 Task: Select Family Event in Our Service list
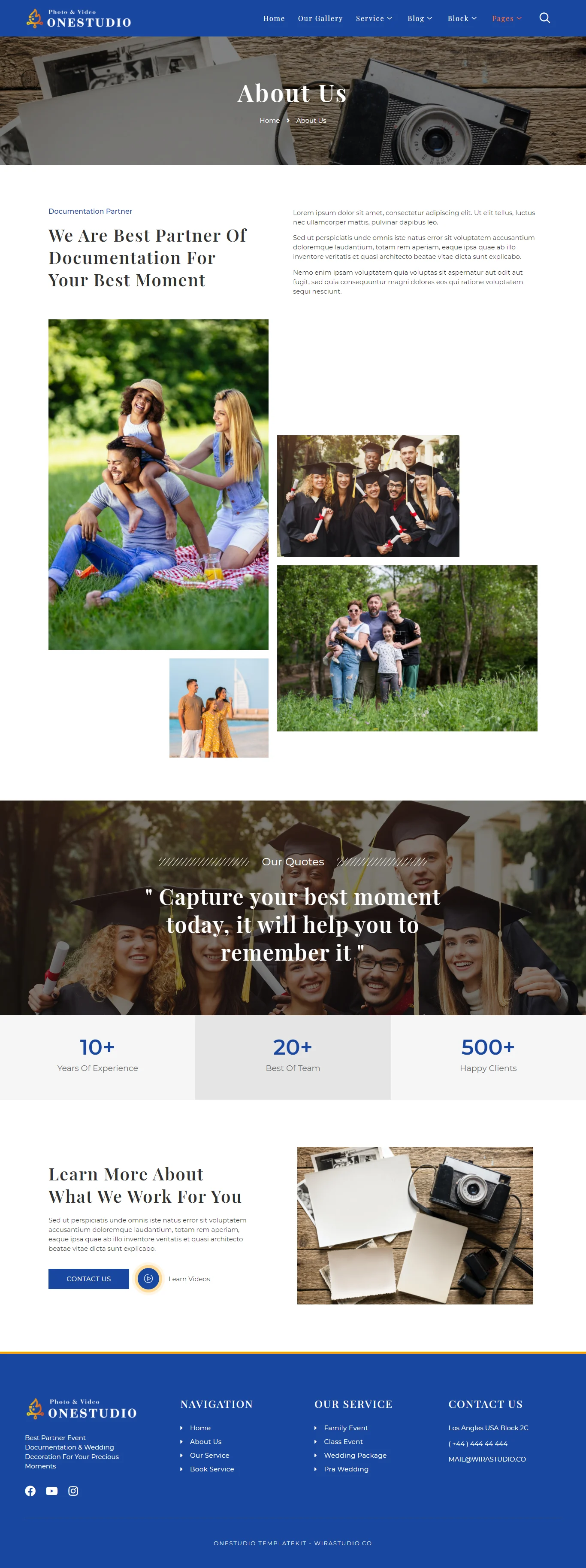point(346,1428)
